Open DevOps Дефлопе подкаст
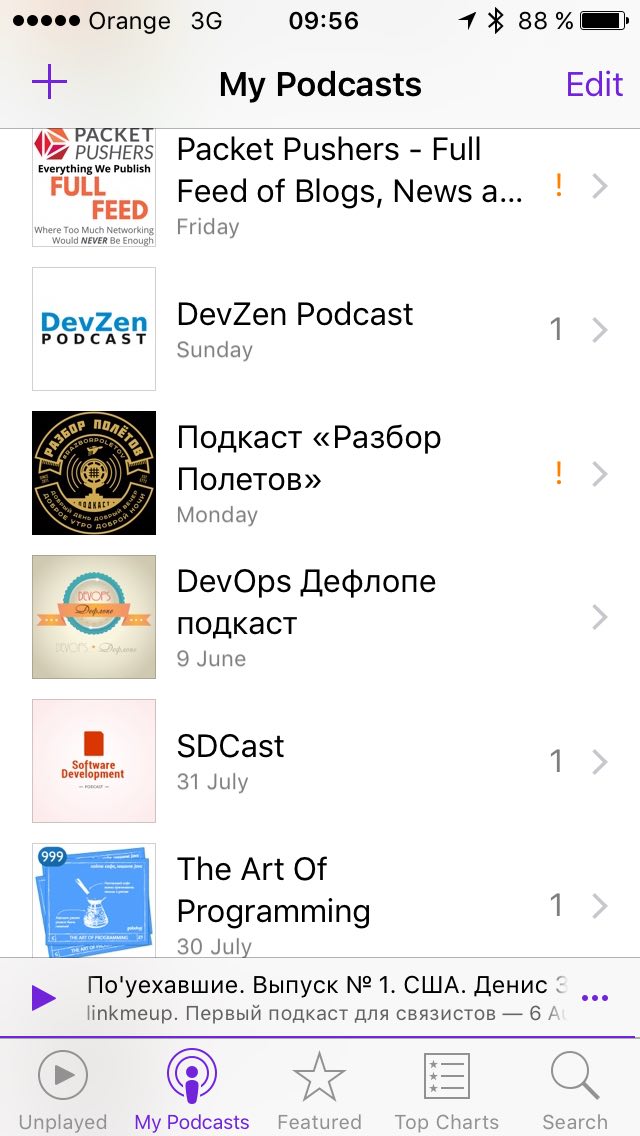The image size is (640, 1136). coord(320,617)
